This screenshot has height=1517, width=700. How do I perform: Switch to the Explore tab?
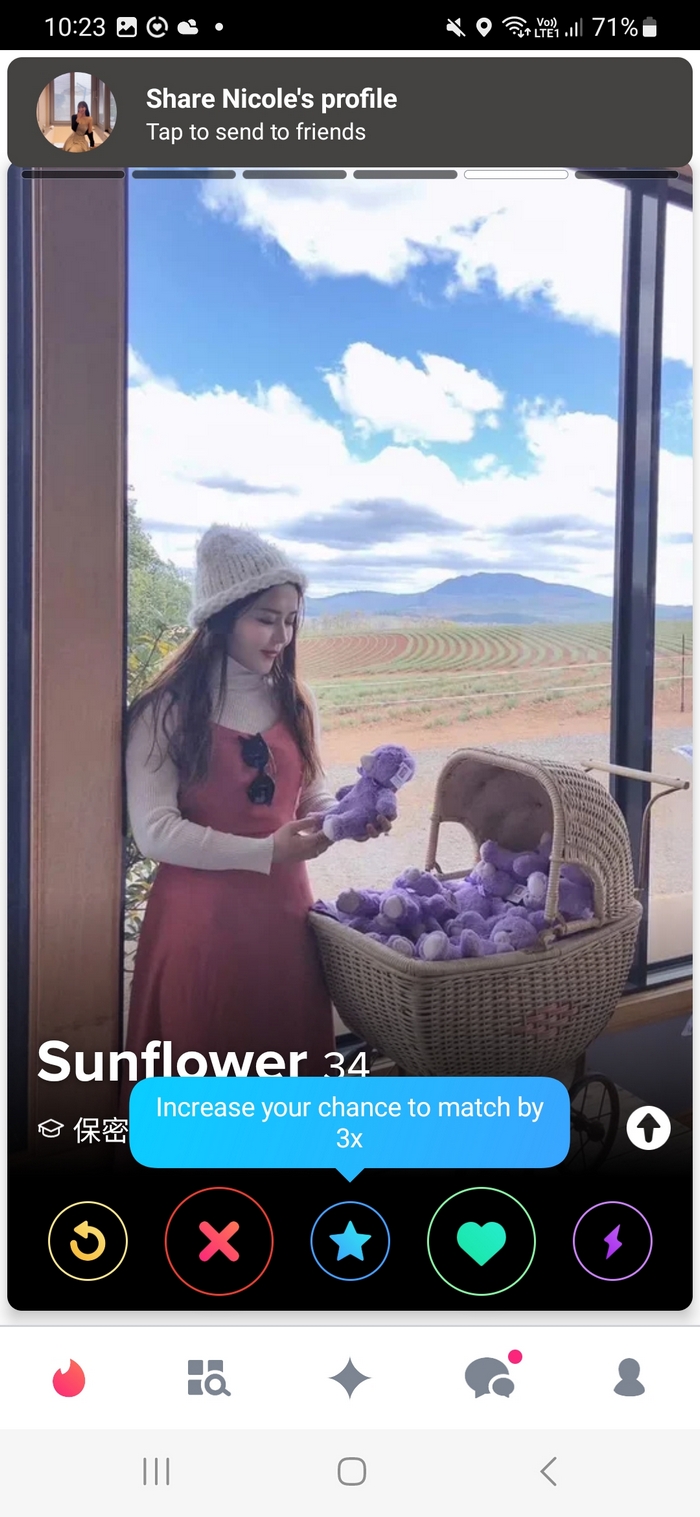pos(209,1378)
